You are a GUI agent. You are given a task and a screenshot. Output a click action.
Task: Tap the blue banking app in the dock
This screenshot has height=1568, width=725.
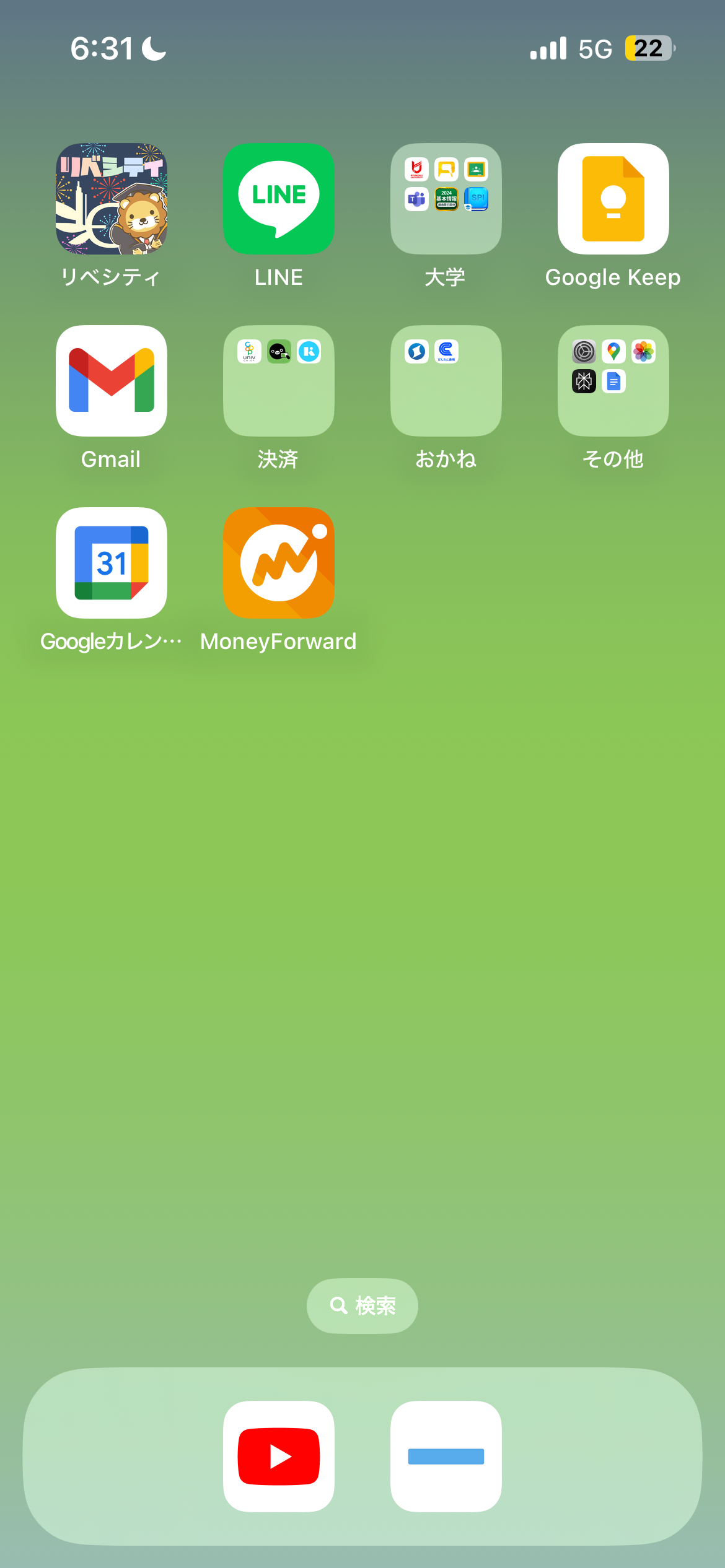coord(446,1457)
